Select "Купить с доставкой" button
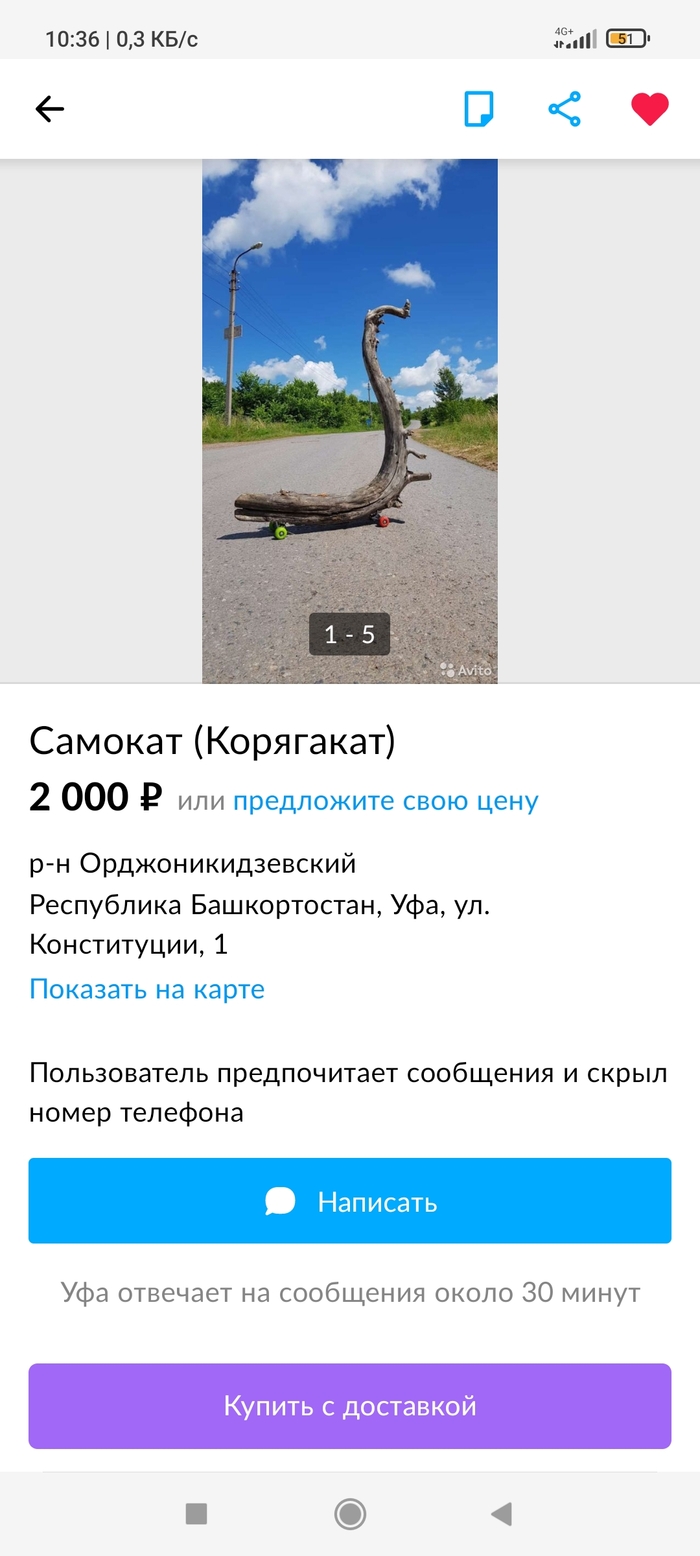700x1556 pixels. coord(349,1406)
